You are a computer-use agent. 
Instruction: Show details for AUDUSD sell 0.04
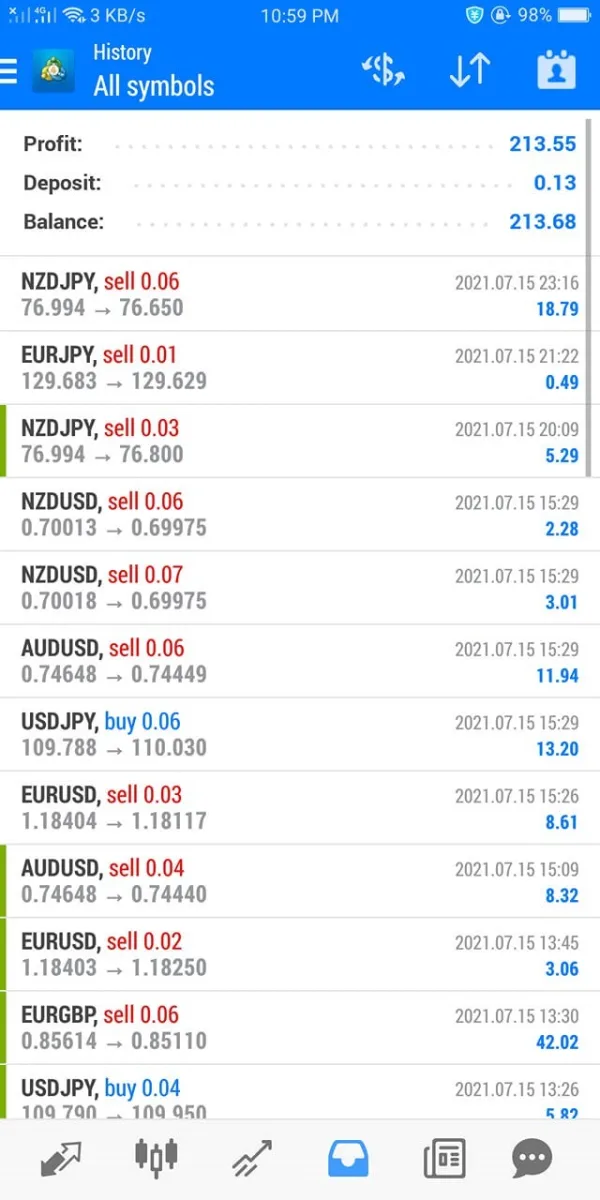pyautogui.click(x=300, y=881)
